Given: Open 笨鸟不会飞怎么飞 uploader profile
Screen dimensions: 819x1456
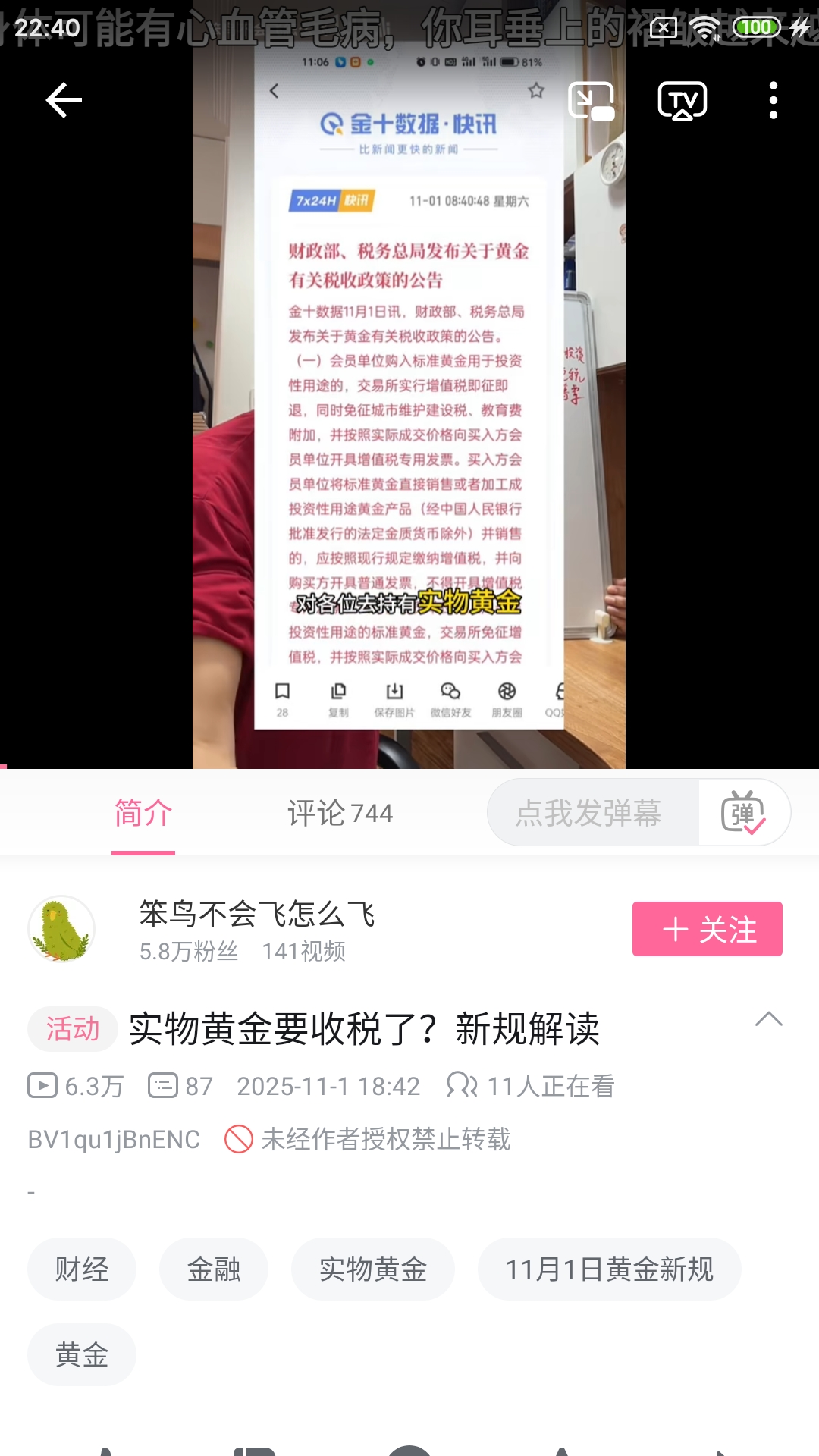Looking at the screenshot, I should 256,914.
